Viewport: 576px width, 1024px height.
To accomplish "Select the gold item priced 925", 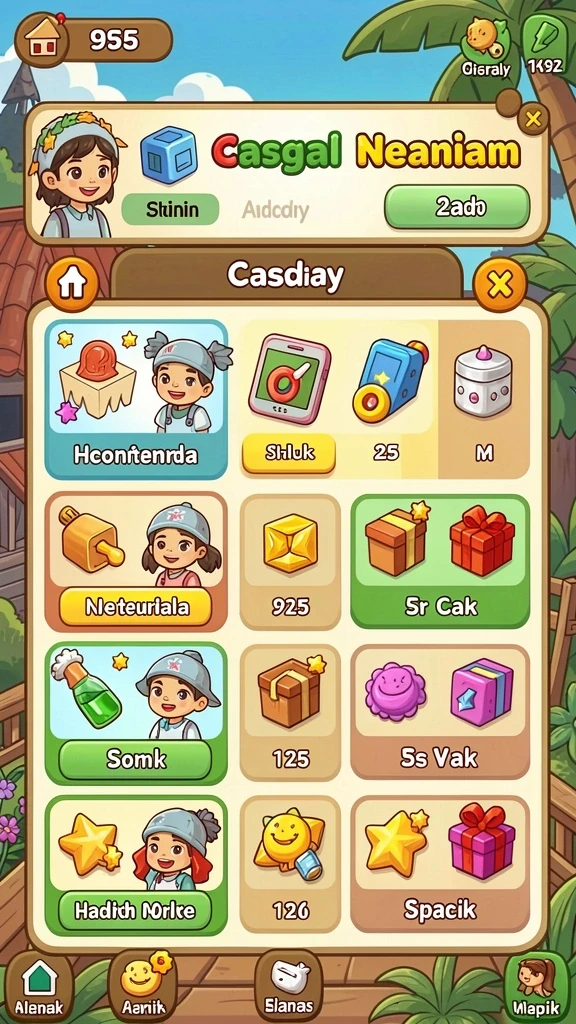I will tap(290, 560).
